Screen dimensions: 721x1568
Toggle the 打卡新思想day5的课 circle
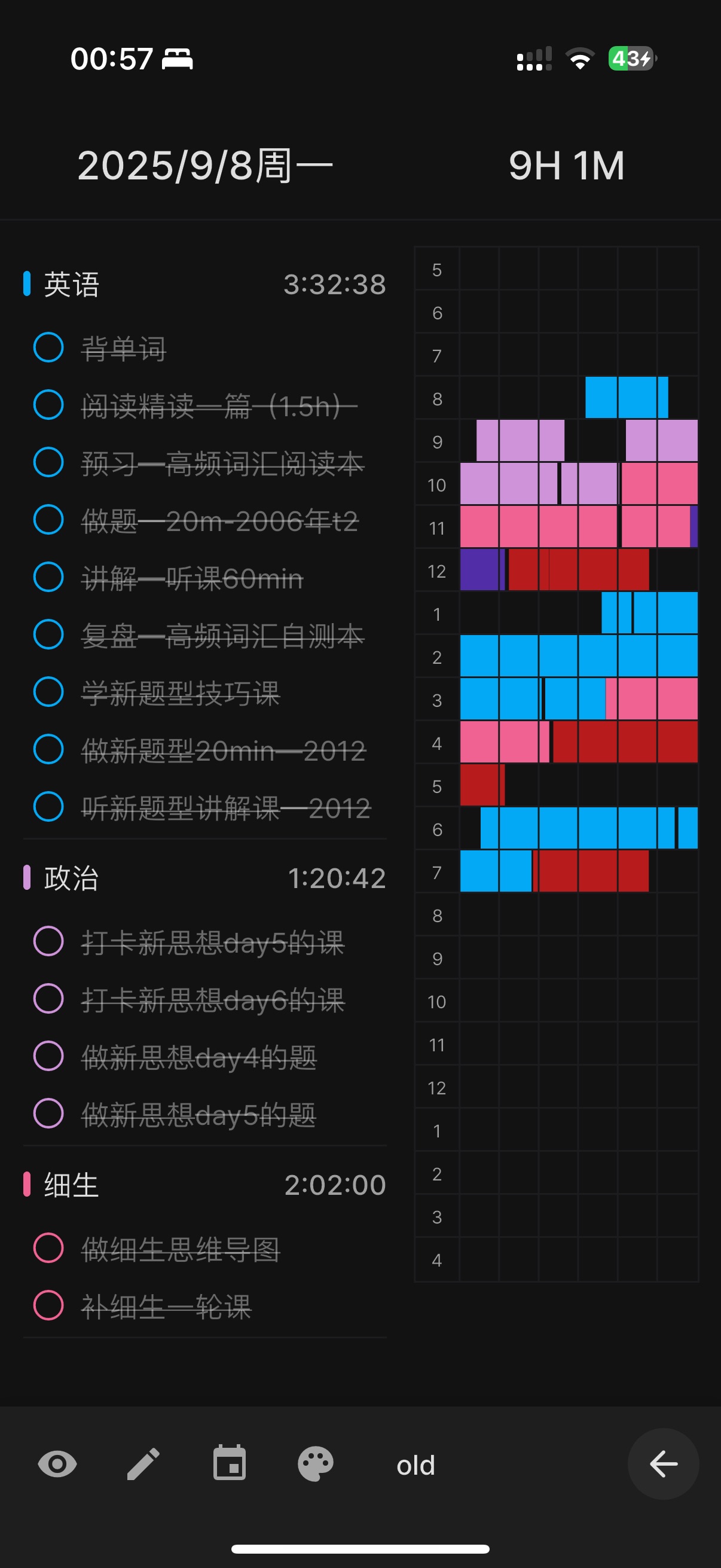(x=48, y=941)
